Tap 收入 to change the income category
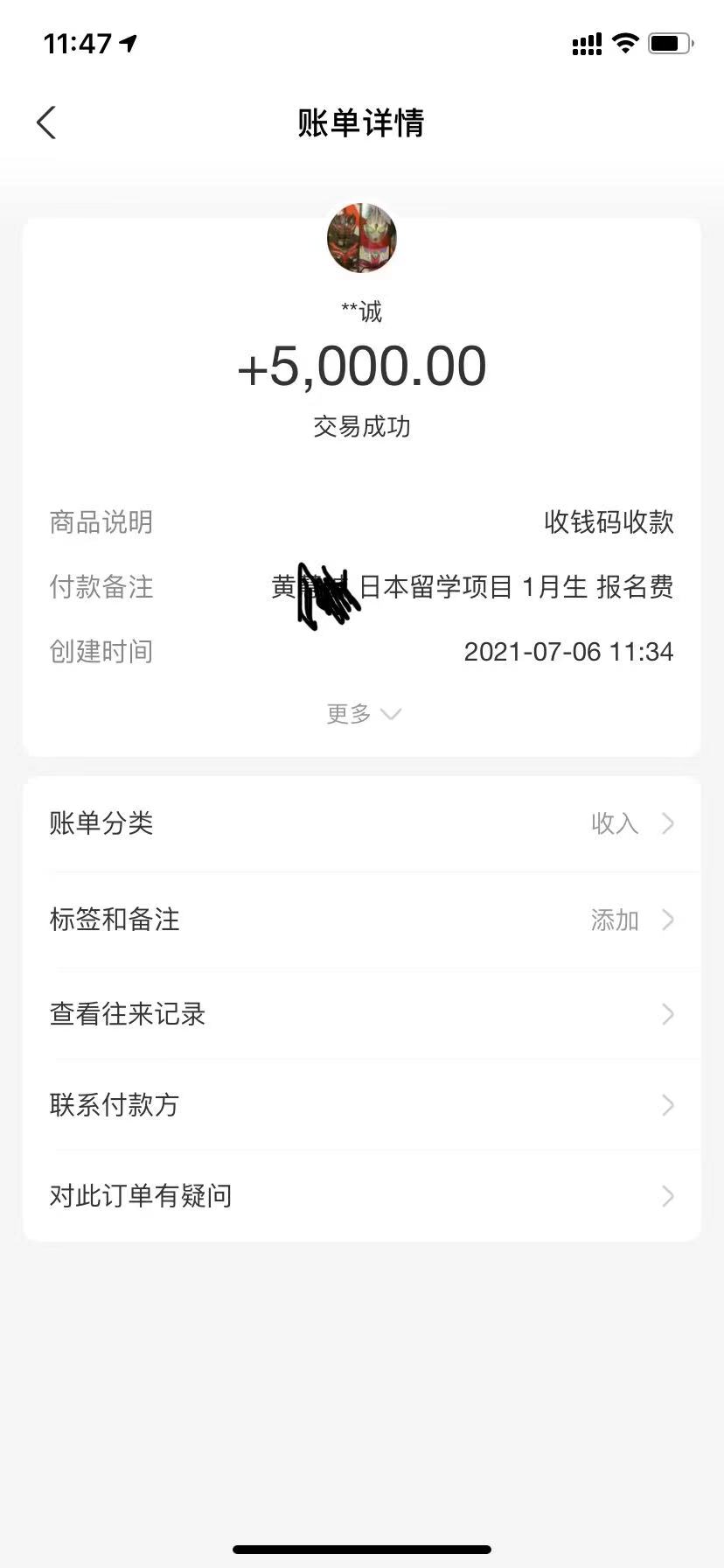This screenshot has height=1568, width=724. coord(613,823)
